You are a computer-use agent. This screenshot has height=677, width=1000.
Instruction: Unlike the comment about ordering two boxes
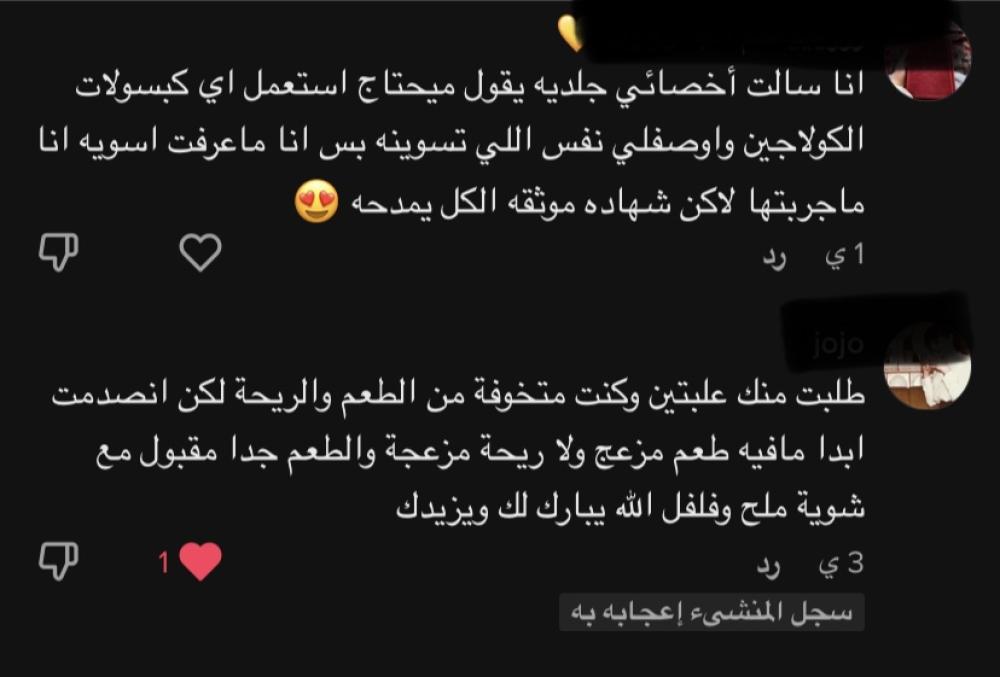point(200,562)
